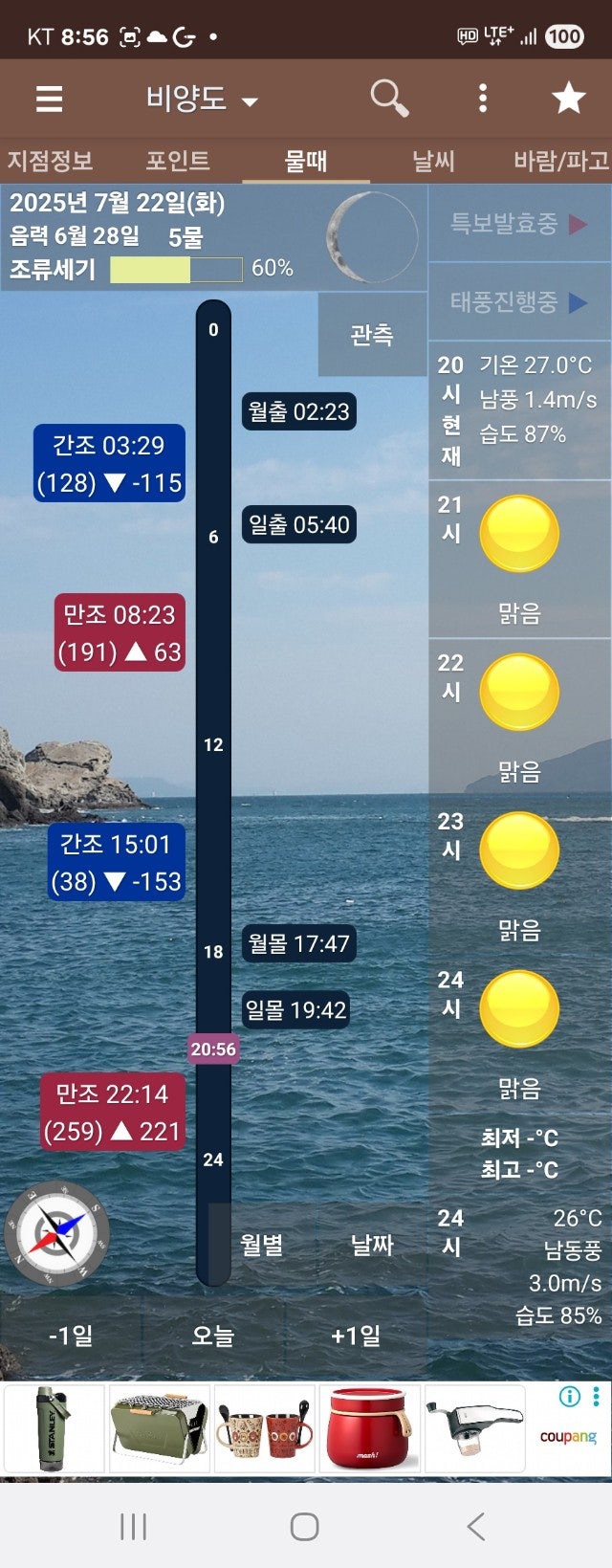Image resolution: width=612 pixels, height=1568 pixels.
Task: Add this location to favorites star
Action: 568,98
